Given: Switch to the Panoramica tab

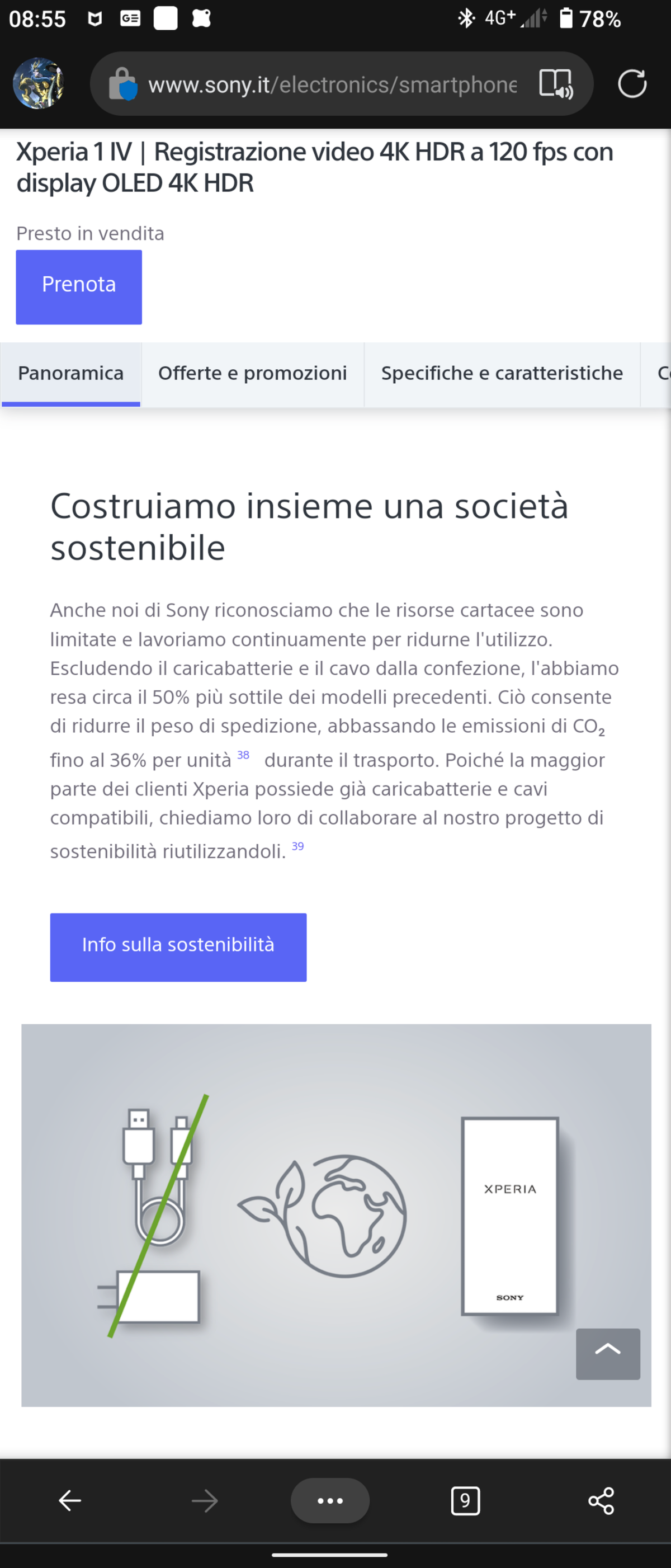Looking at the screenshot, I should point(70,373).
